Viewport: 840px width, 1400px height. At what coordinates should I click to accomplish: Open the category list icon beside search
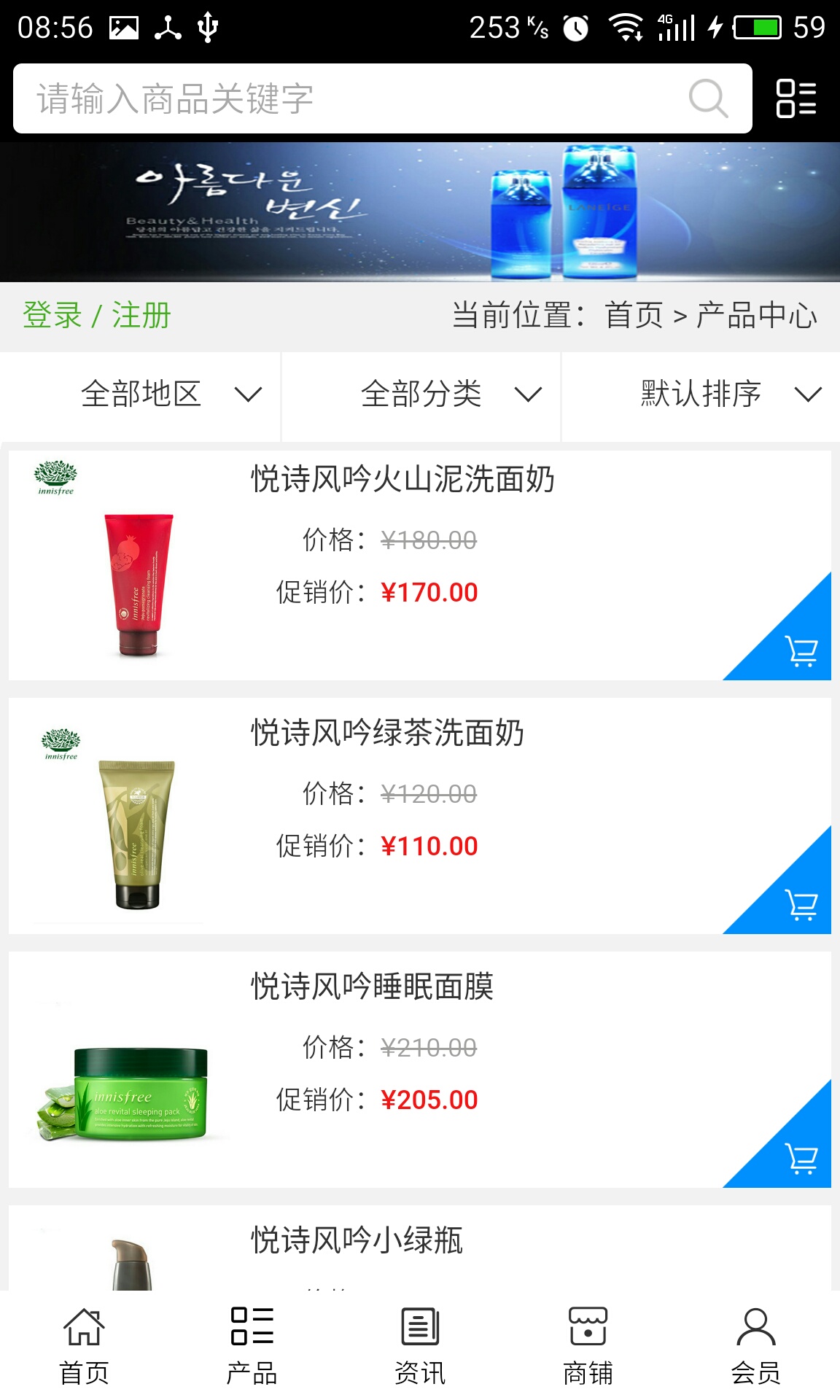tap(796, 98)
